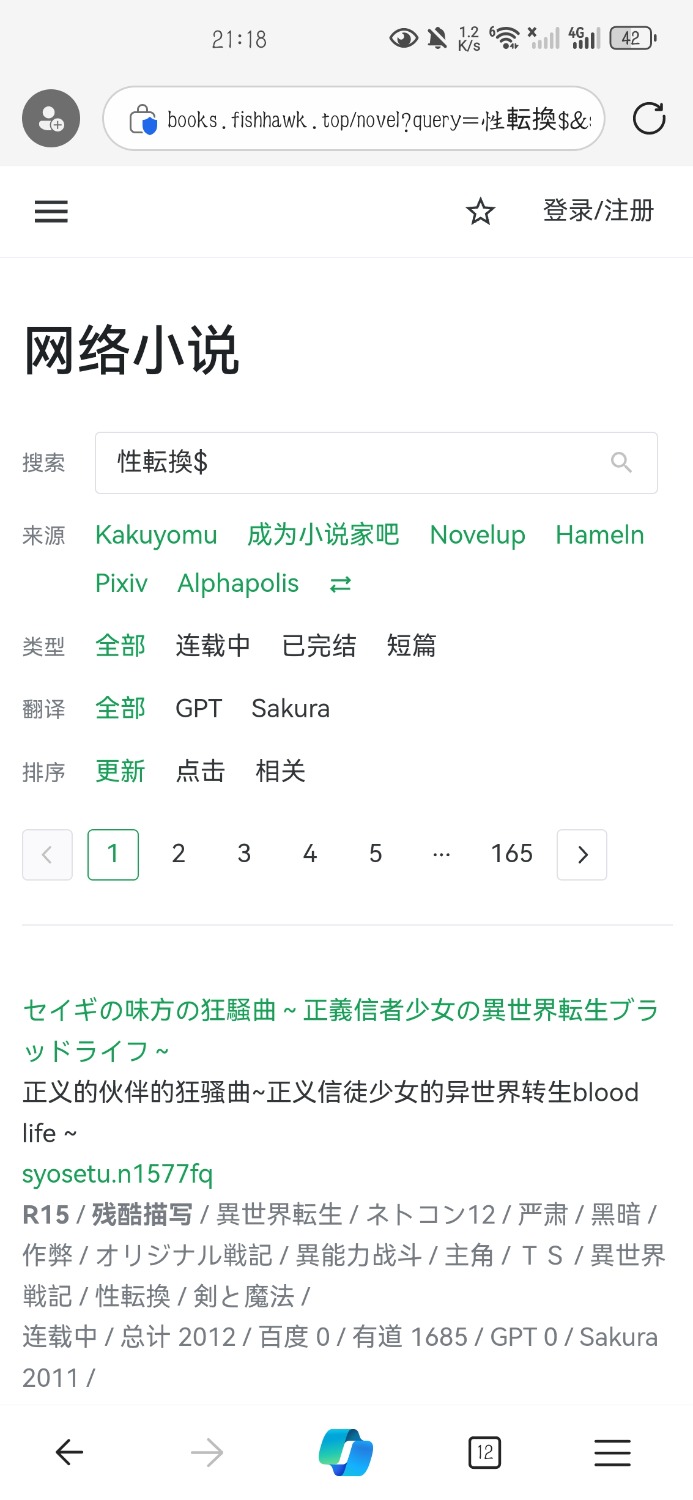Toggle the Hameln source filter

click(x=600, y=535)
